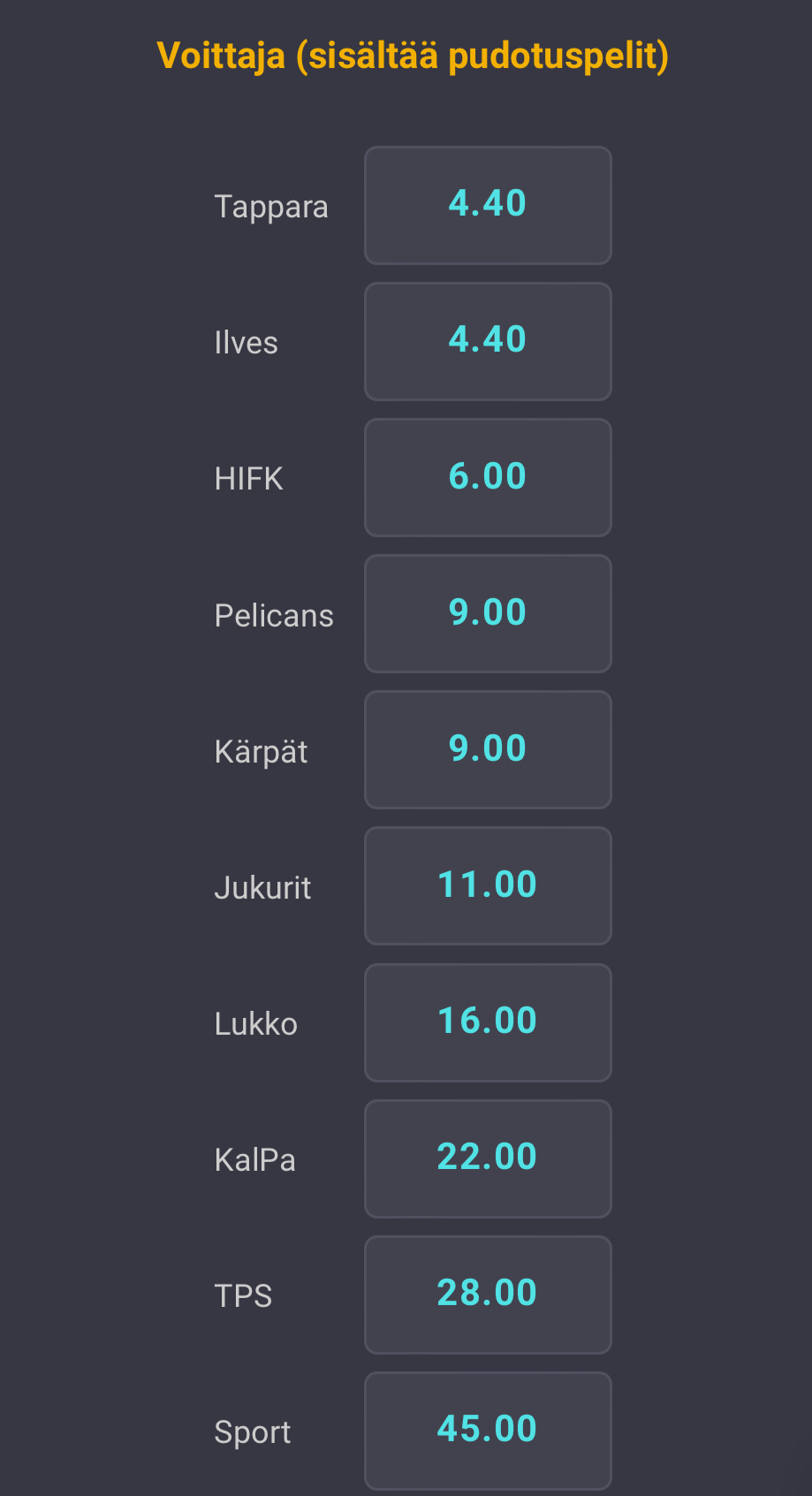Choose TPS odds 28.00
This screenshot has height=1496, width=812.
click(x=488, y=1295)
